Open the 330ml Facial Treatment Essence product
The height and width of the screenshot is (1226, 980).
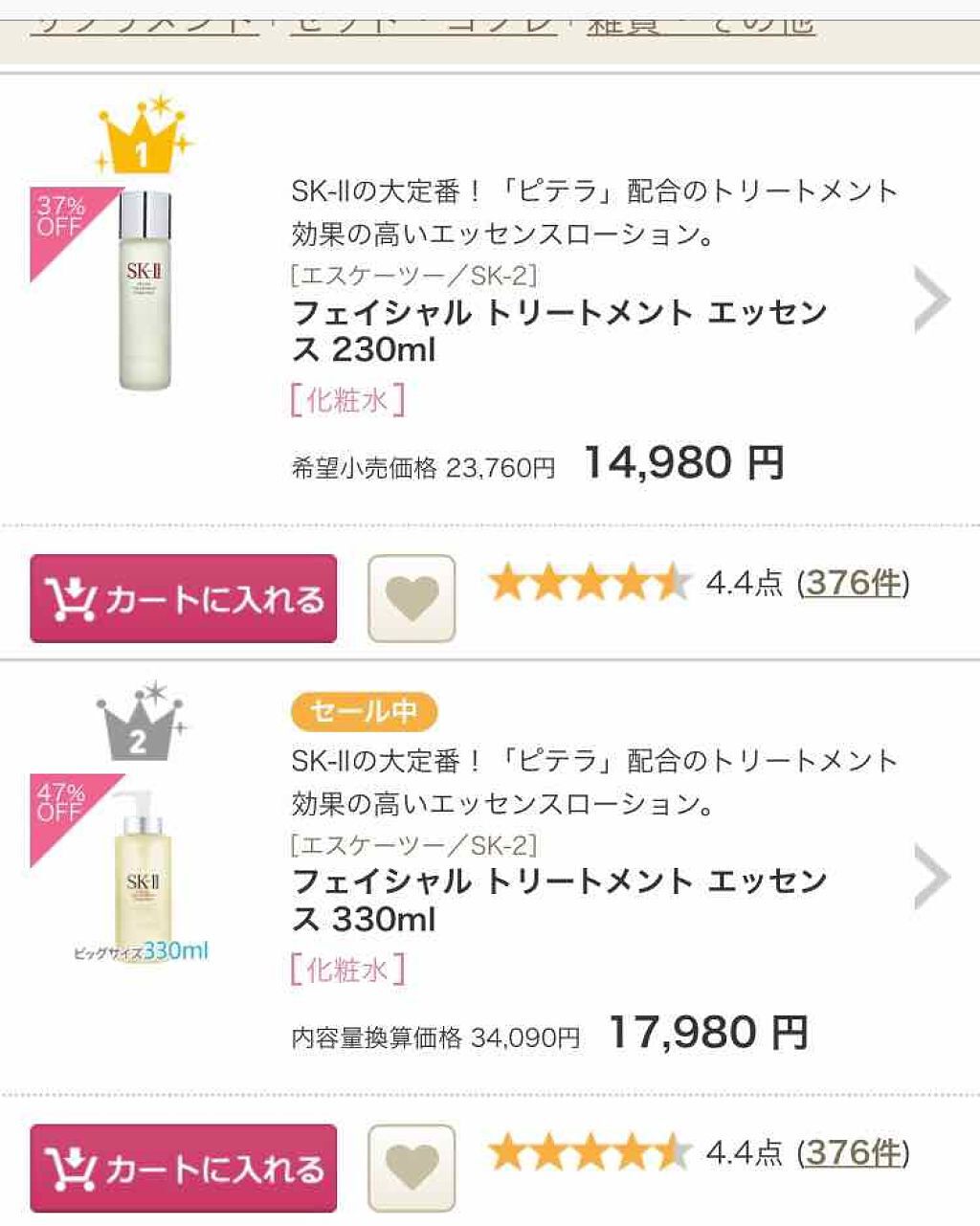[559, 900]
